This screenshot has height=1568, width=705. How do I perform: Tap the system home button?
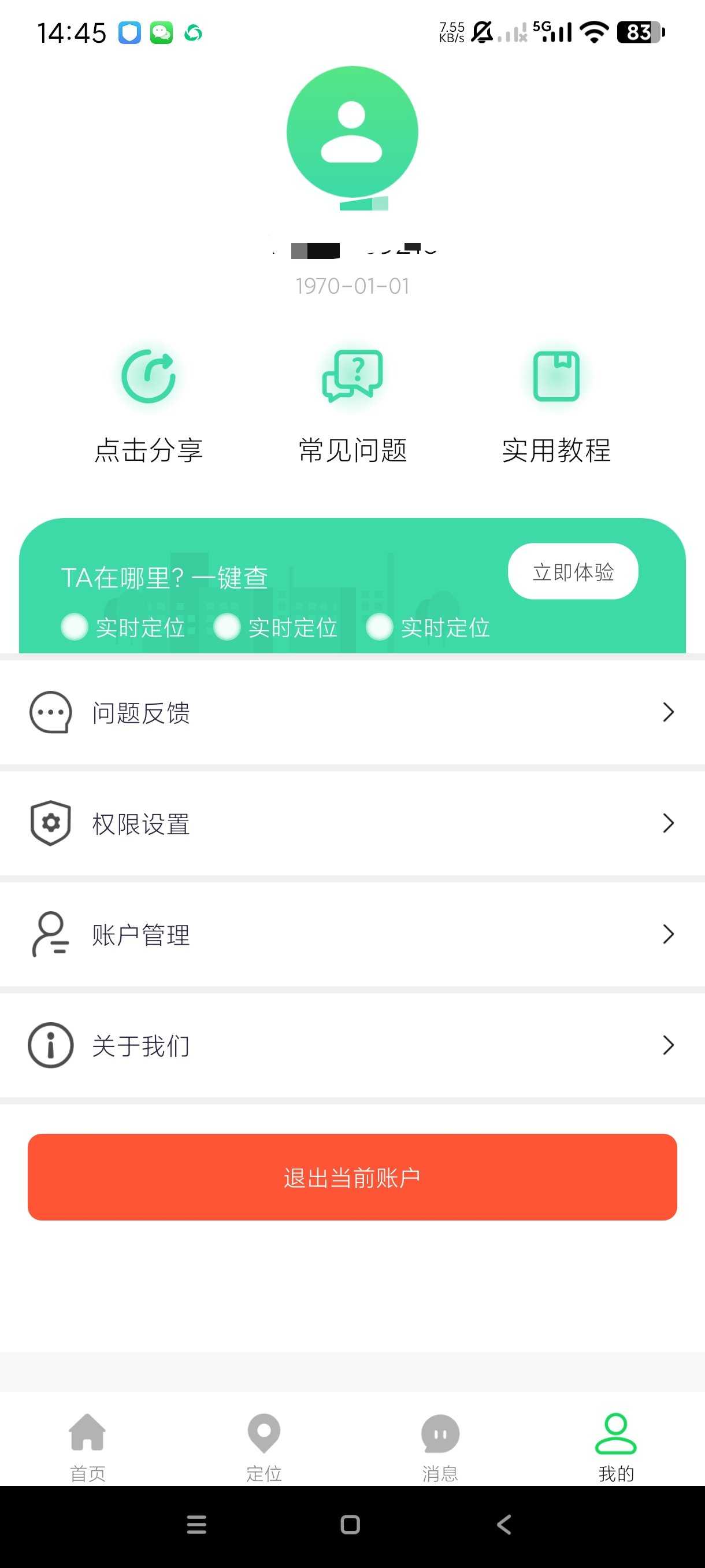coord(350,1524)
